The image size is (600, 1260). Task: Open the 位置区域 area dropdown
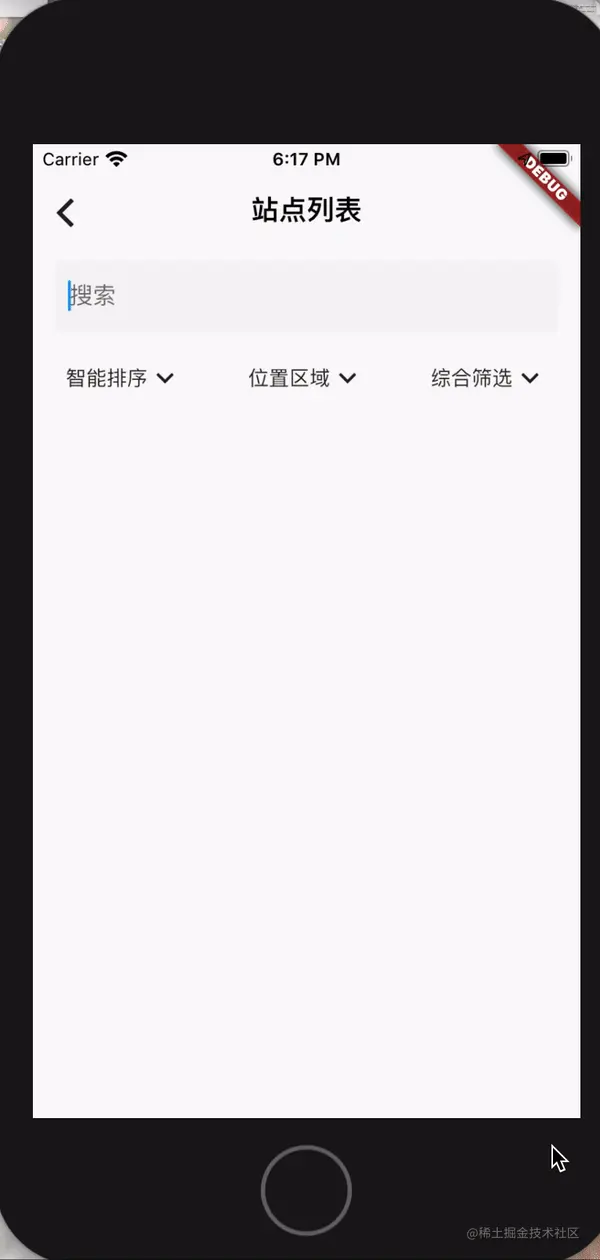[302, 378]
